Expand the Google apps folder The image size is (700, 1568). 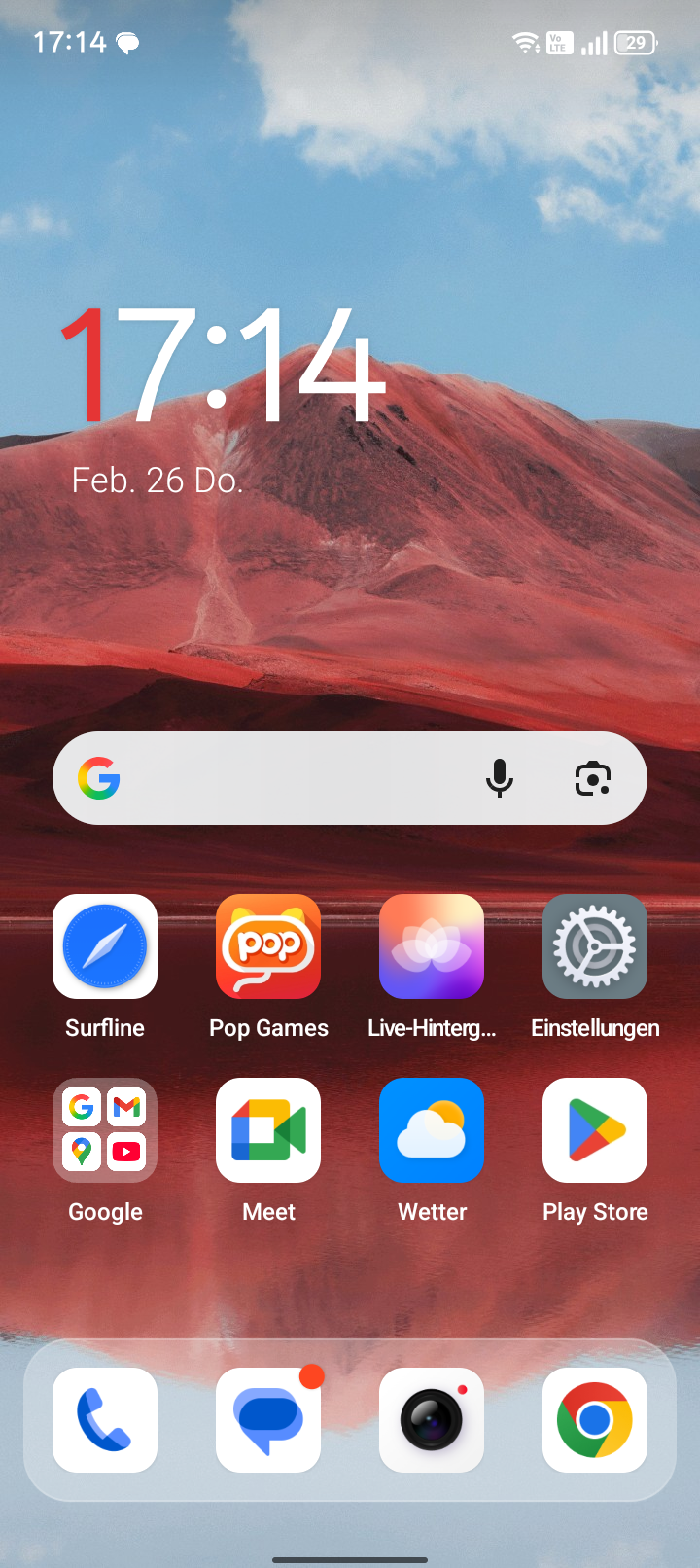105,1130
